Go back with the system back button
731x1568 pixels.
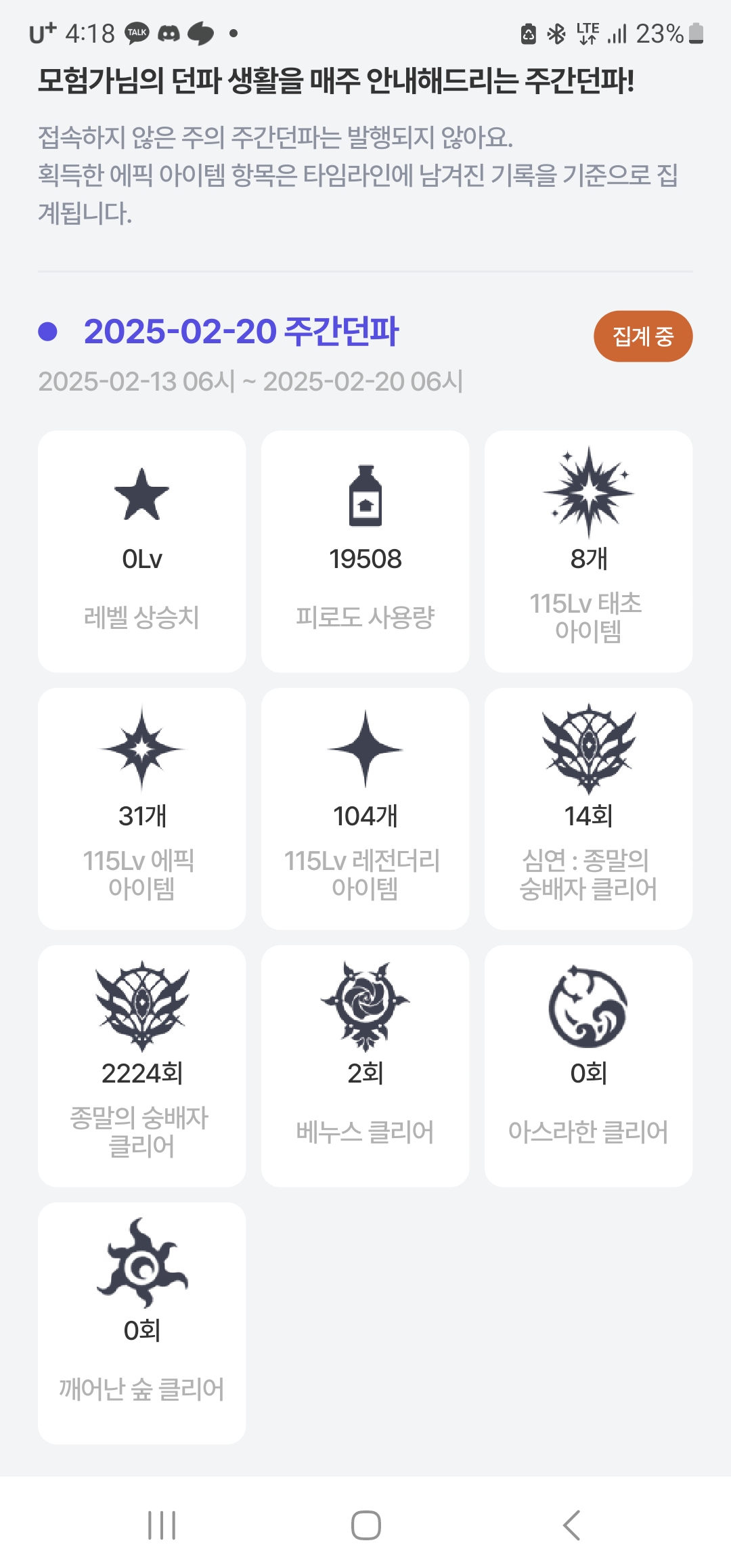(571, 1525)
